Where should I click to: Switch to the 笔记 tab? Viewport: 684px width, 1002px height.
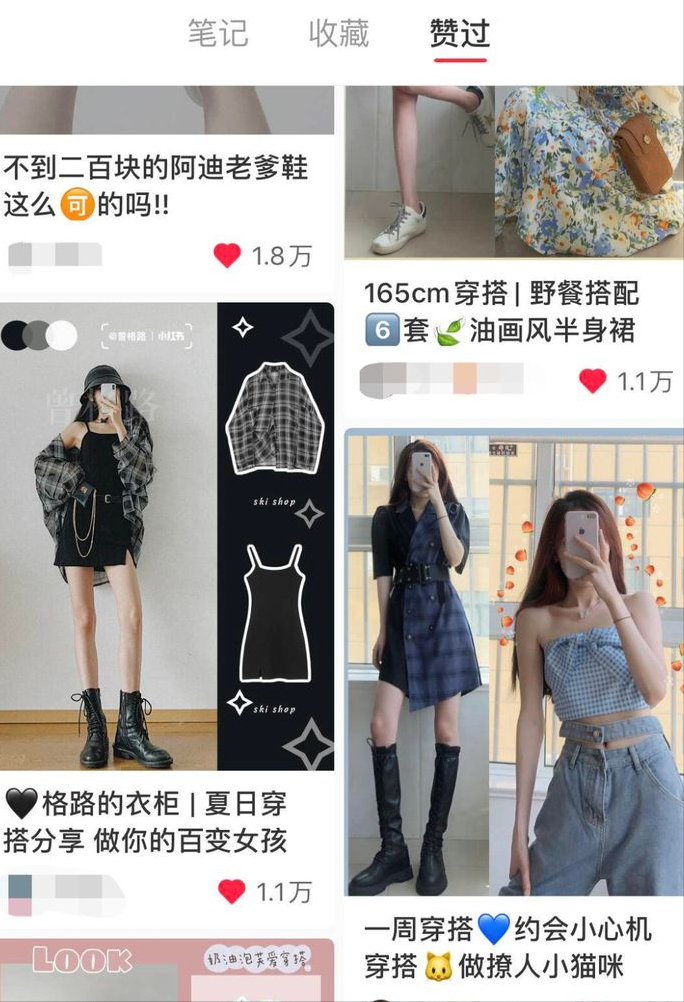pos(217,34)
